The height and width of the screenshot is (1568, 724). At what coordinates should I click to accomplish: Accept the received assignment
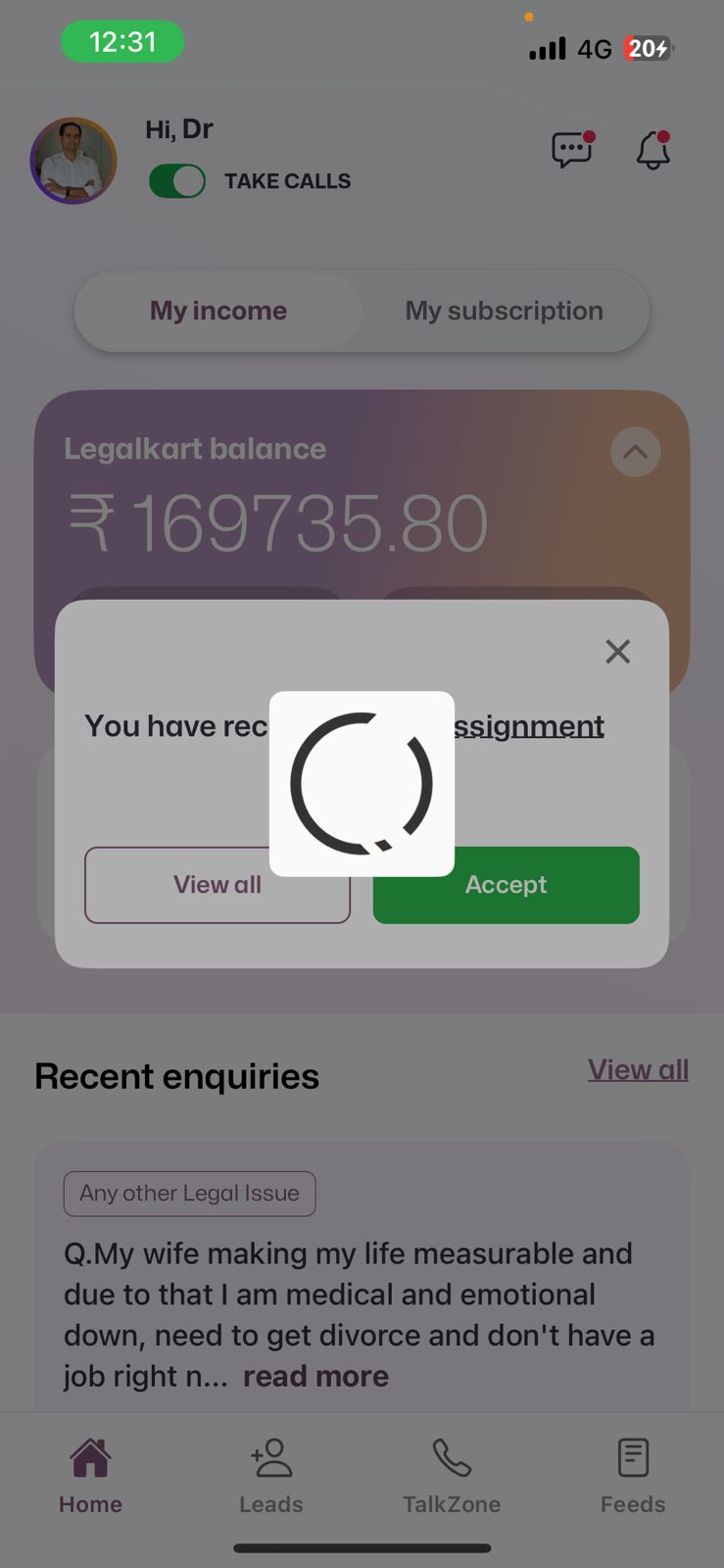506,885
